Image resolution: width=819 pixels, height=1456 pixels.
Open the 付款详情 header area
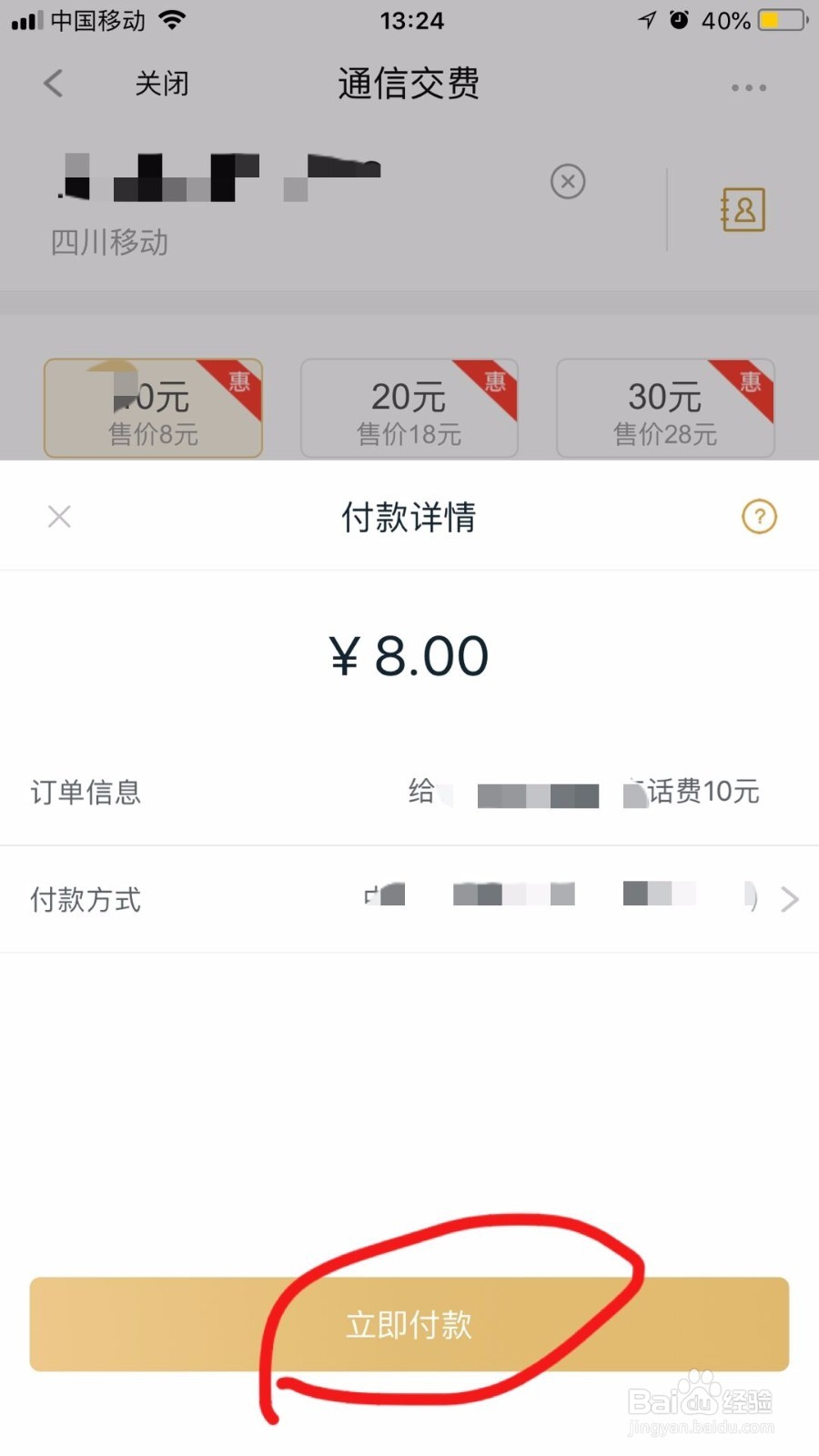click(x=409, y=516)
